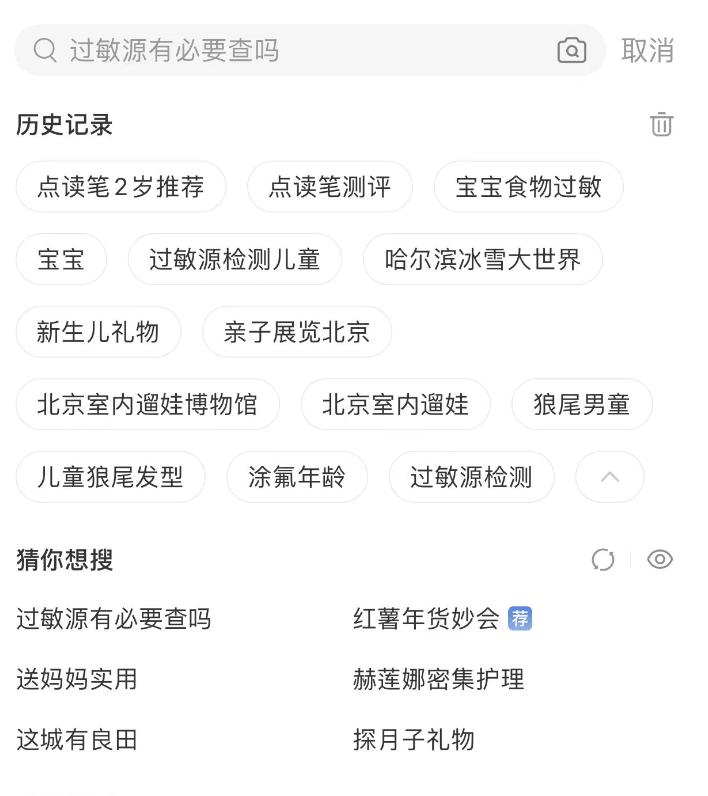
Task: Select the 新生儿礼物 chip
Action: click(98, 332)
